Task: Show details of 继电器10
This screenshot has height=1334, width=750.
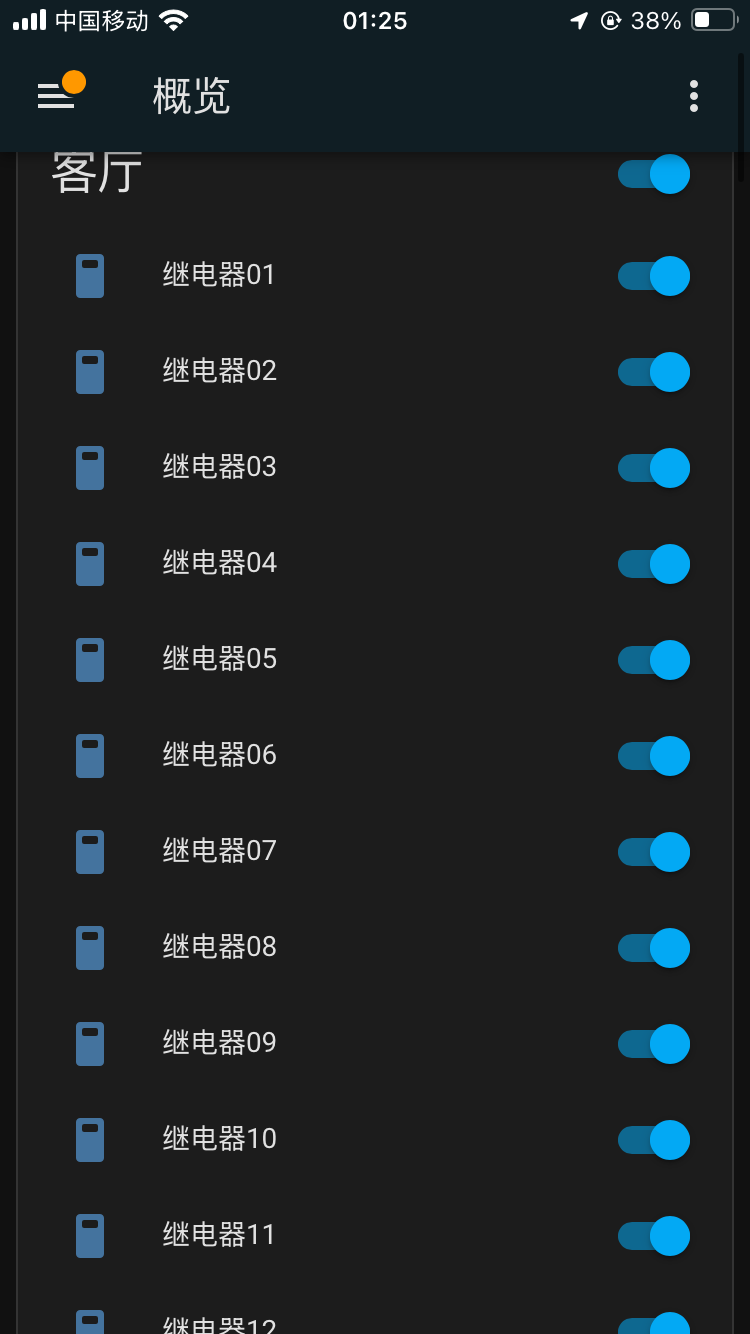Action: (219, 1139)
